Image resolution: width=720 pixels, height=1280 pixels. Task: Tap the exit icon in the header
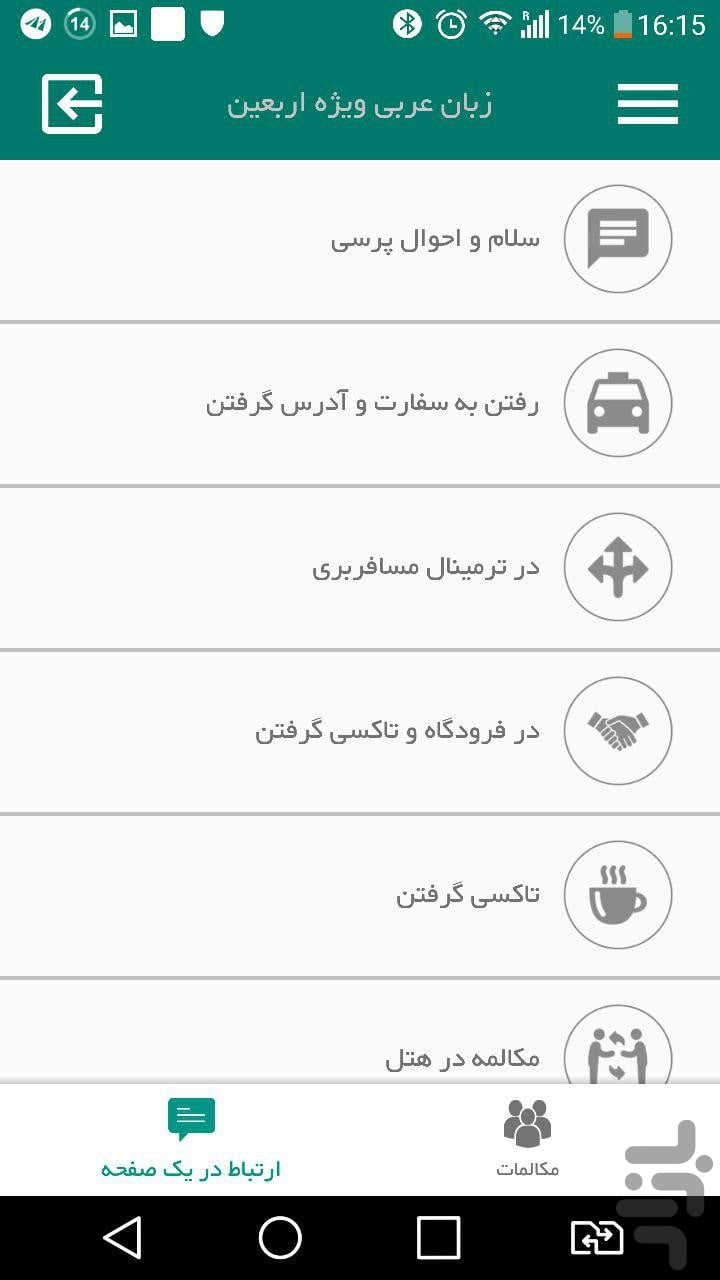[x=72, y=104]
